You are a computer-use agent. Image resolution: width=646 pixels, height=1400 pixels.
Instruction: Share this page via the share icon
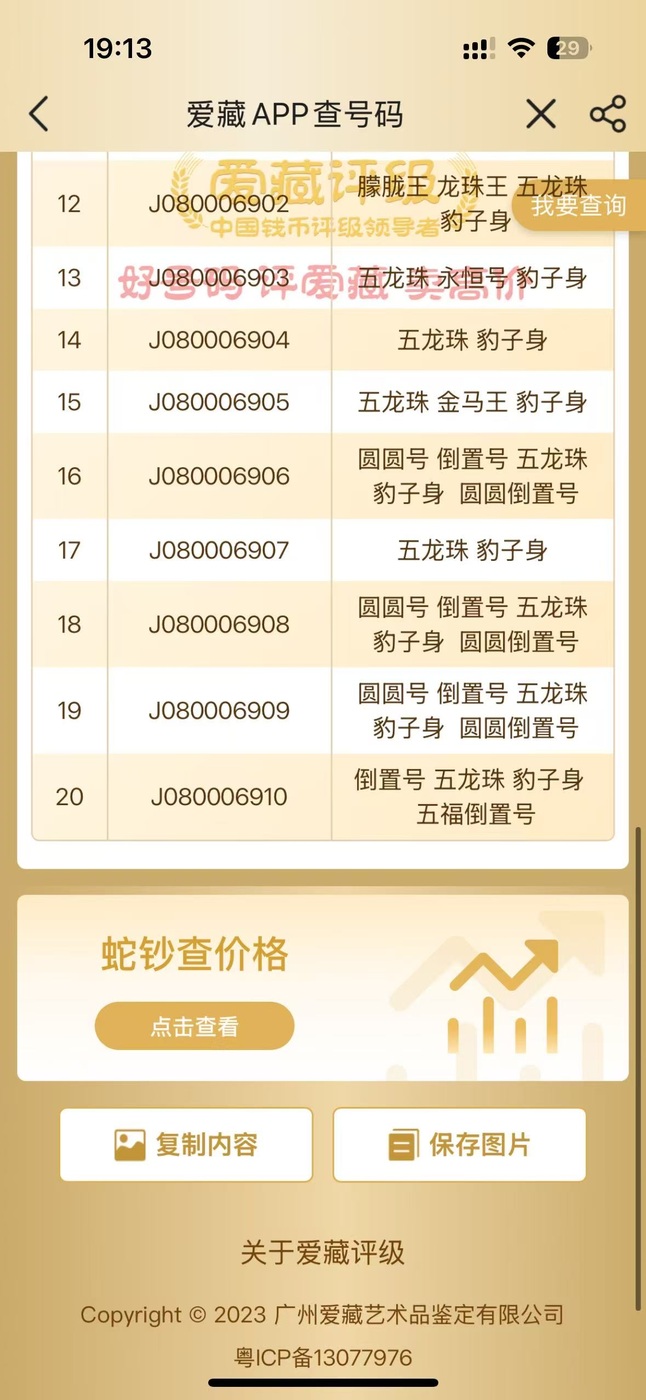point(607,114)
